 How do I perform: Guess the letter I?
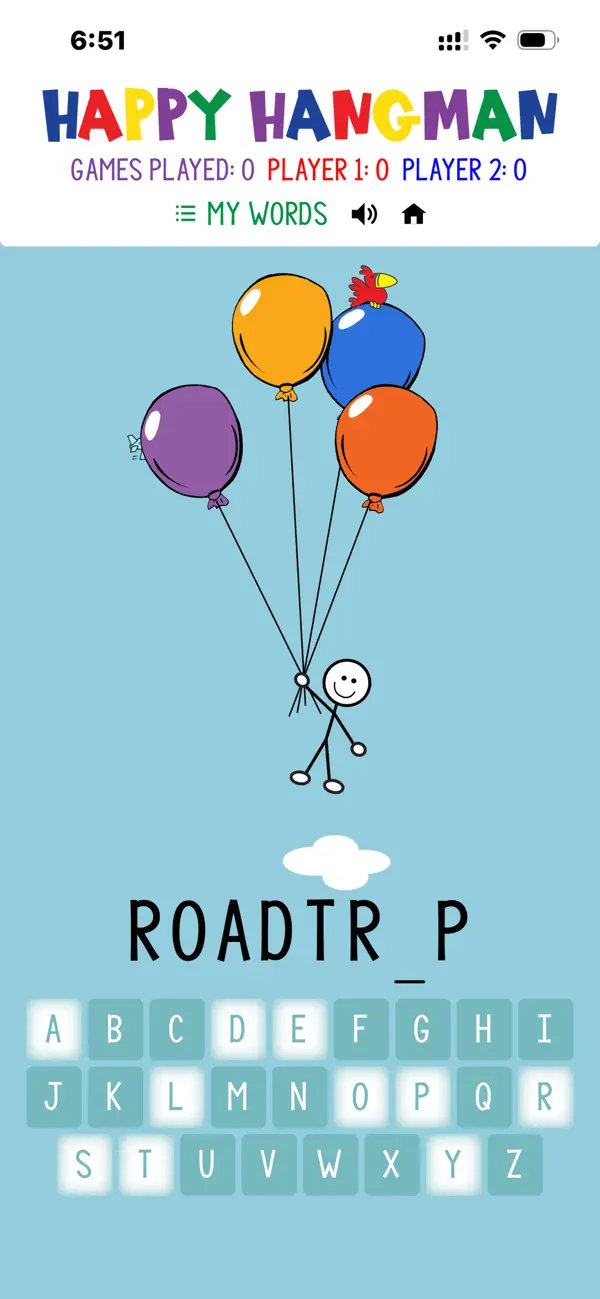point(545,1030)
